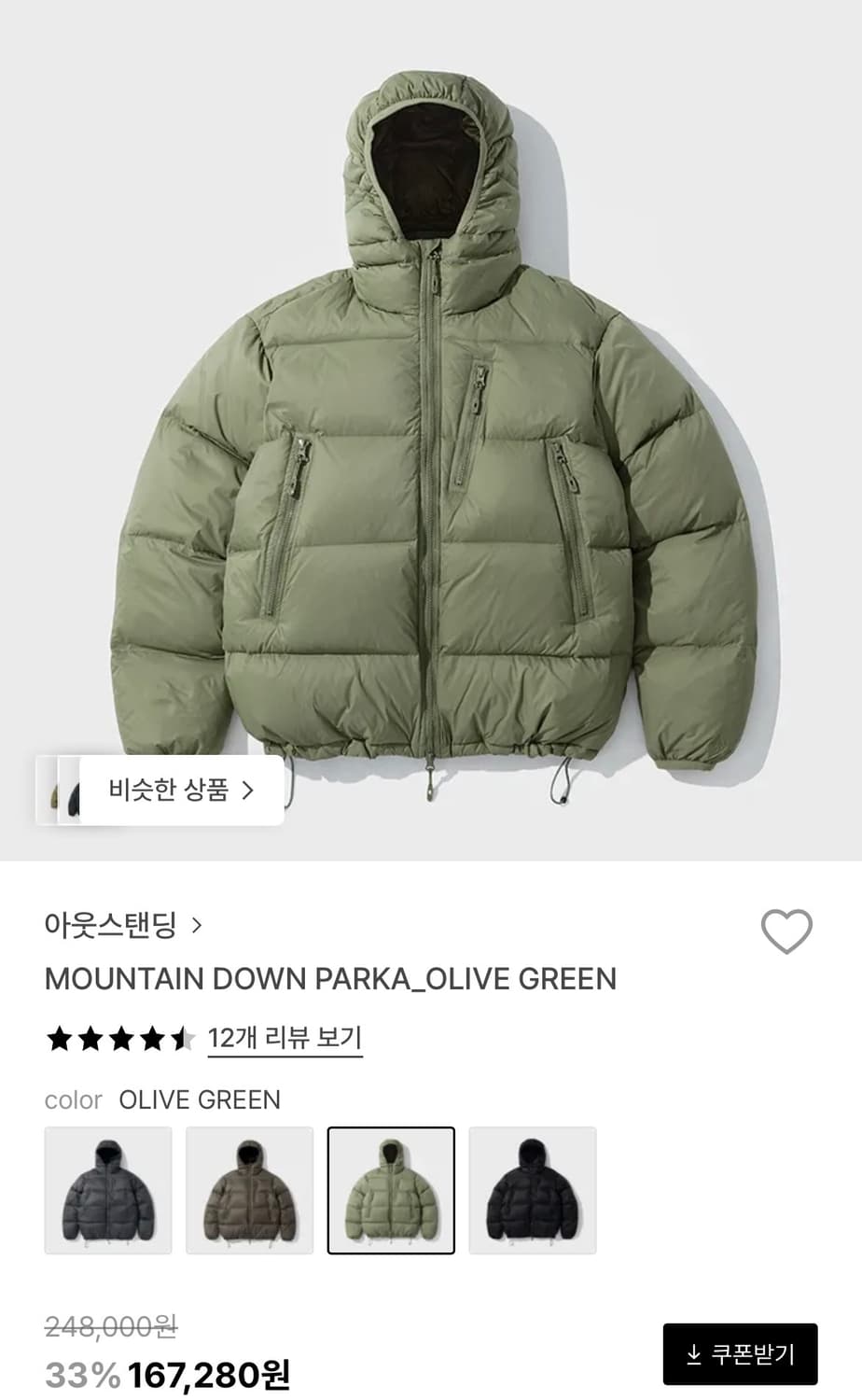Click the main olive parka product image
The image size is (862, 1400).
pyautogui.click(x=431, y=420)
